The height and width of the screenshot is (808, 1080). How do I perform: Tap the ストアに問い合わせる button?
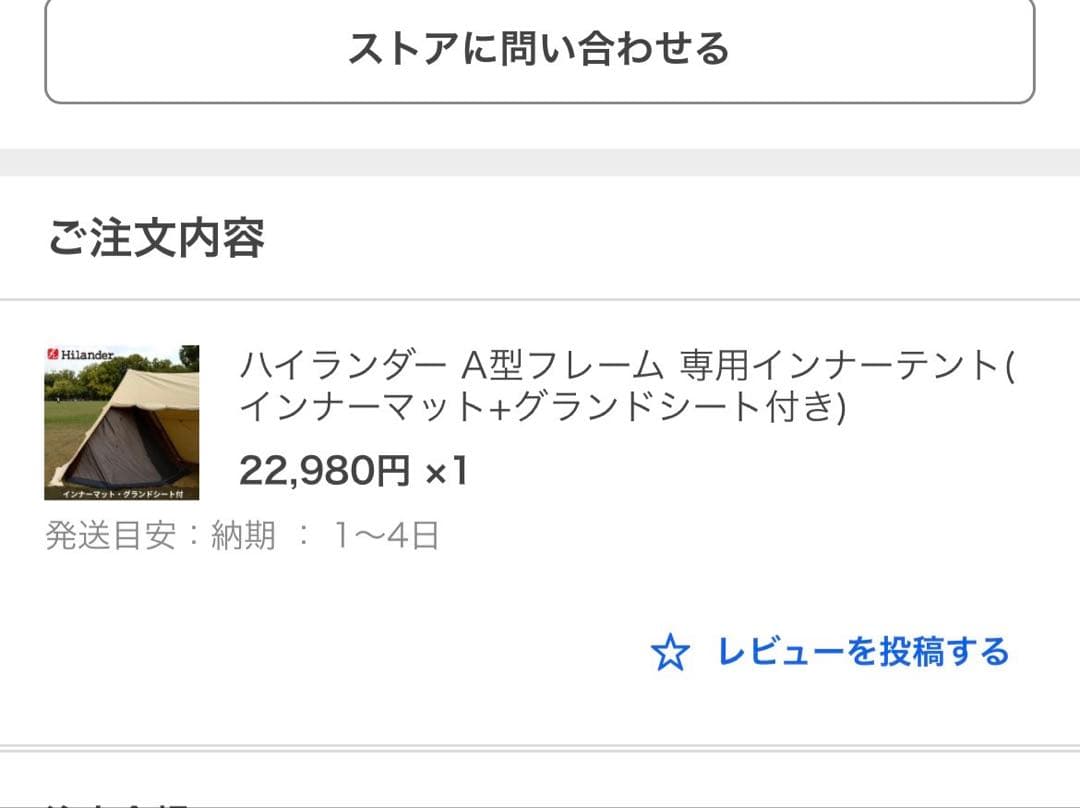(539, 49)
